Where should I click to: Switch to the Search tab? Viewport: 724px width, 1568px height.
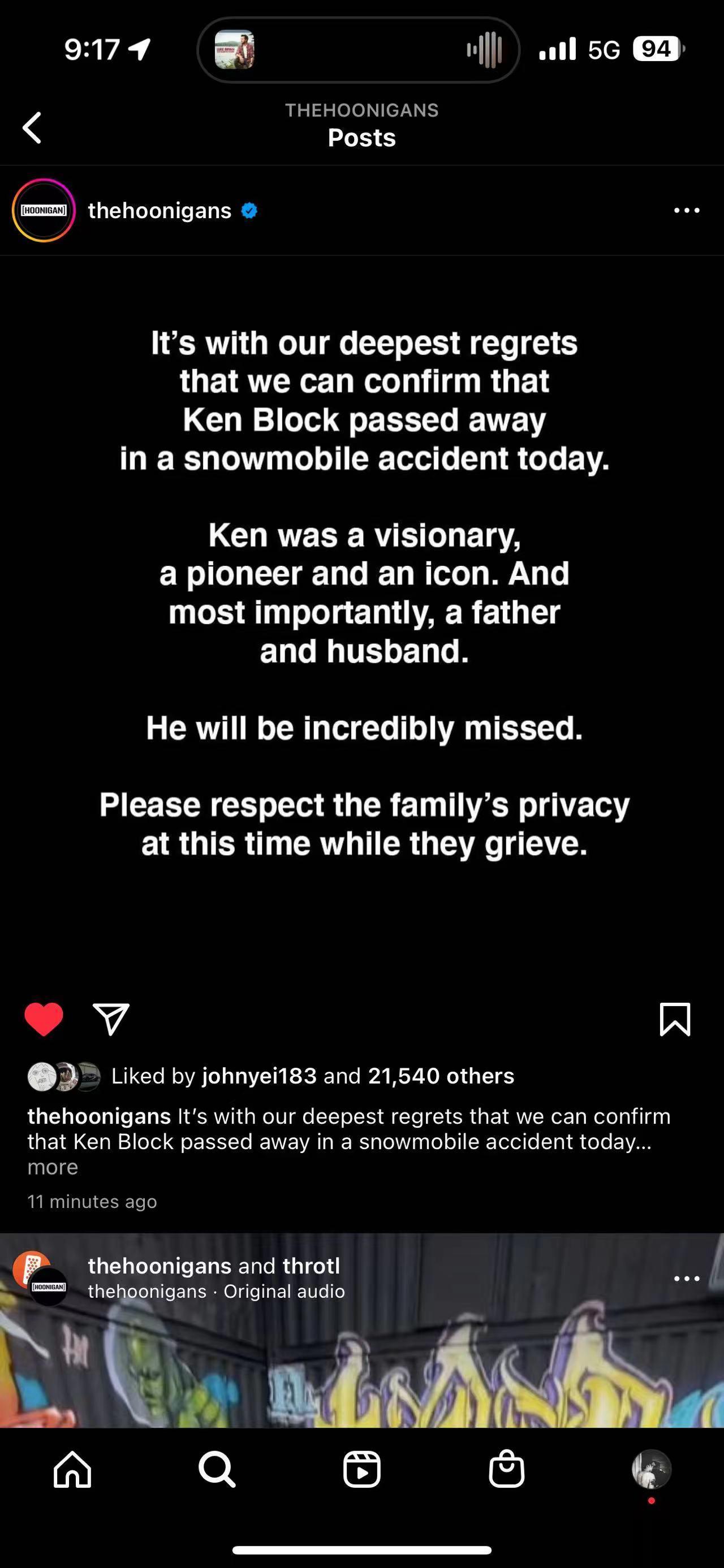(217, 1470)
